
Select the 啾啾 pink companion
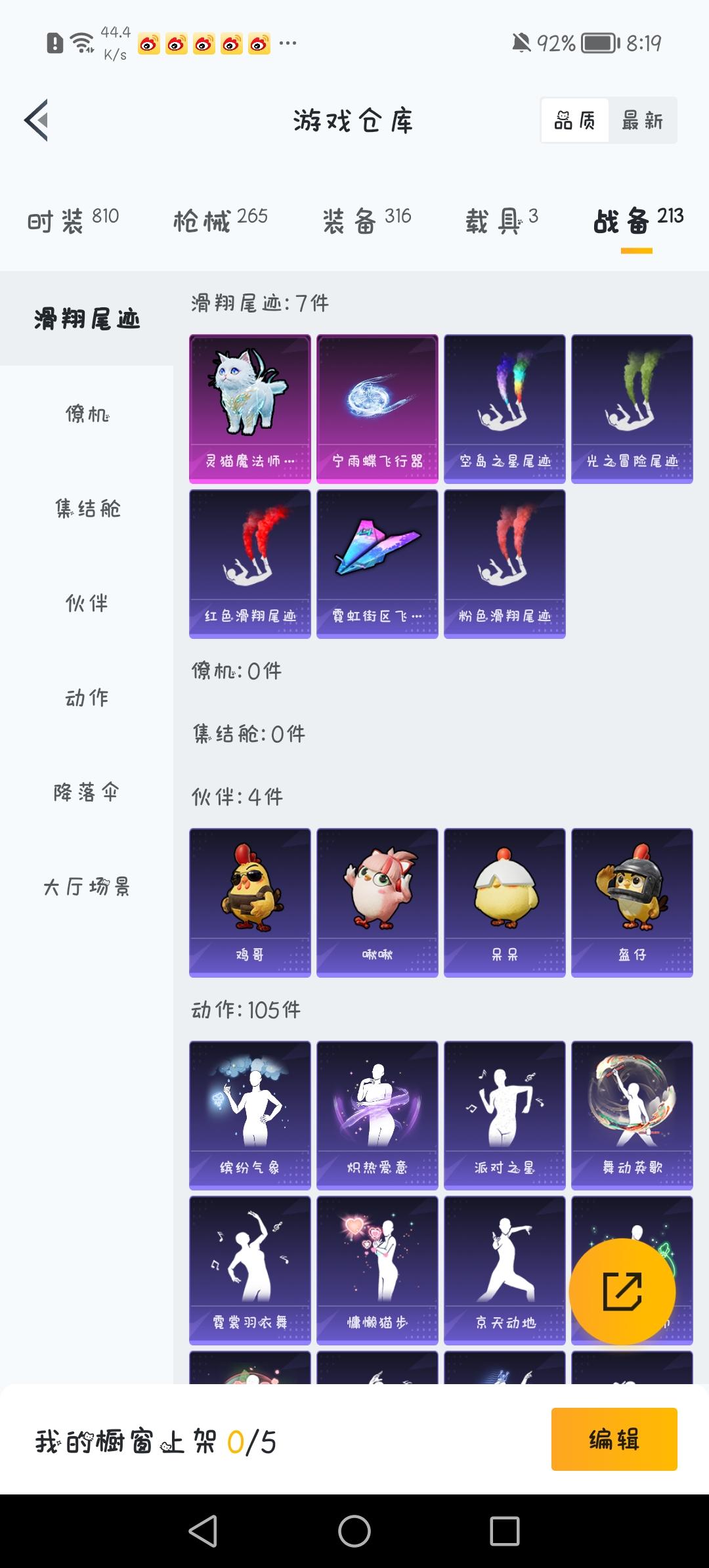[x=377, y=902]
